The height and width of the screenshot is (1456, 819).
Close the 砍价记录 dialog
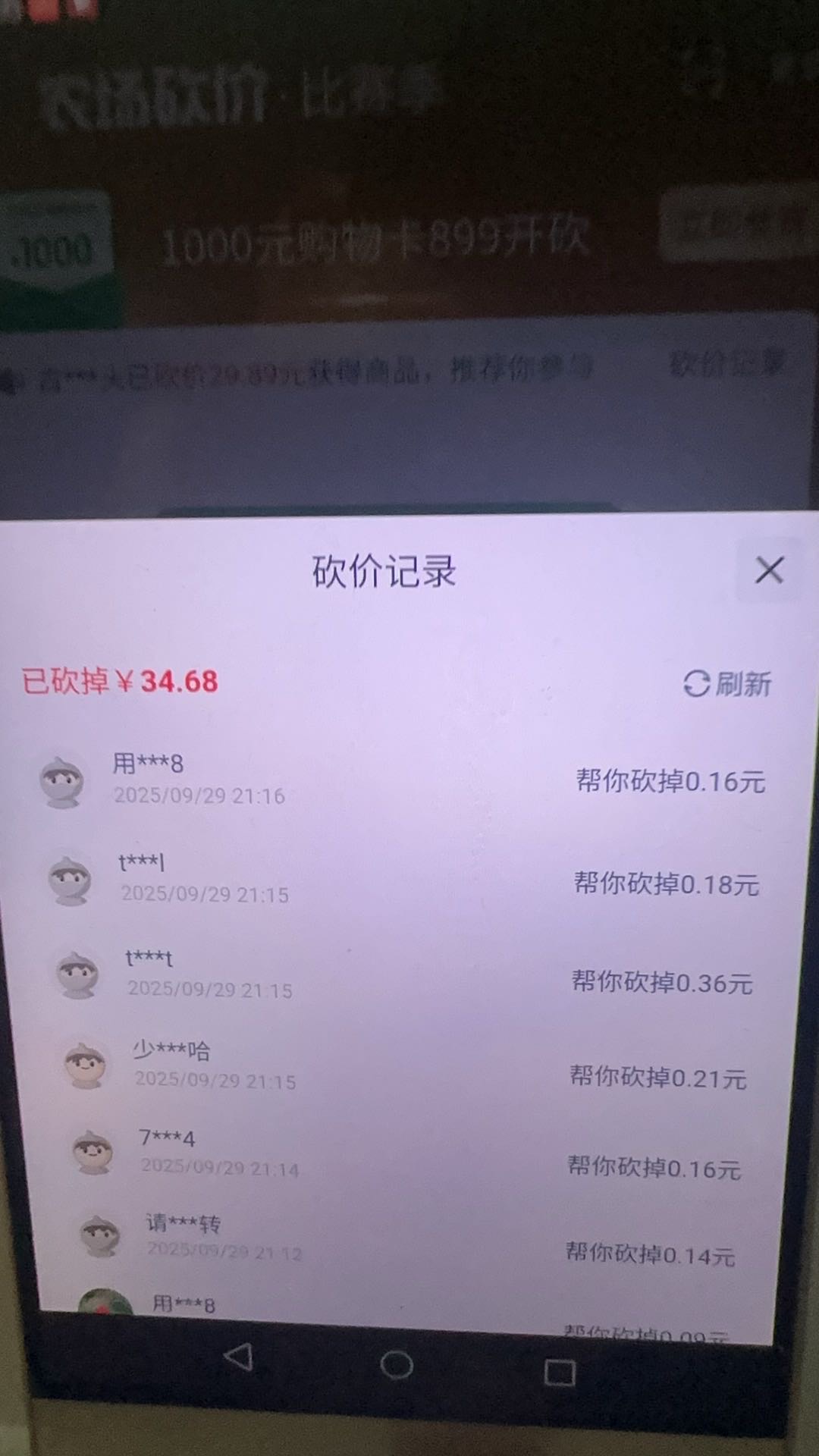769,570
